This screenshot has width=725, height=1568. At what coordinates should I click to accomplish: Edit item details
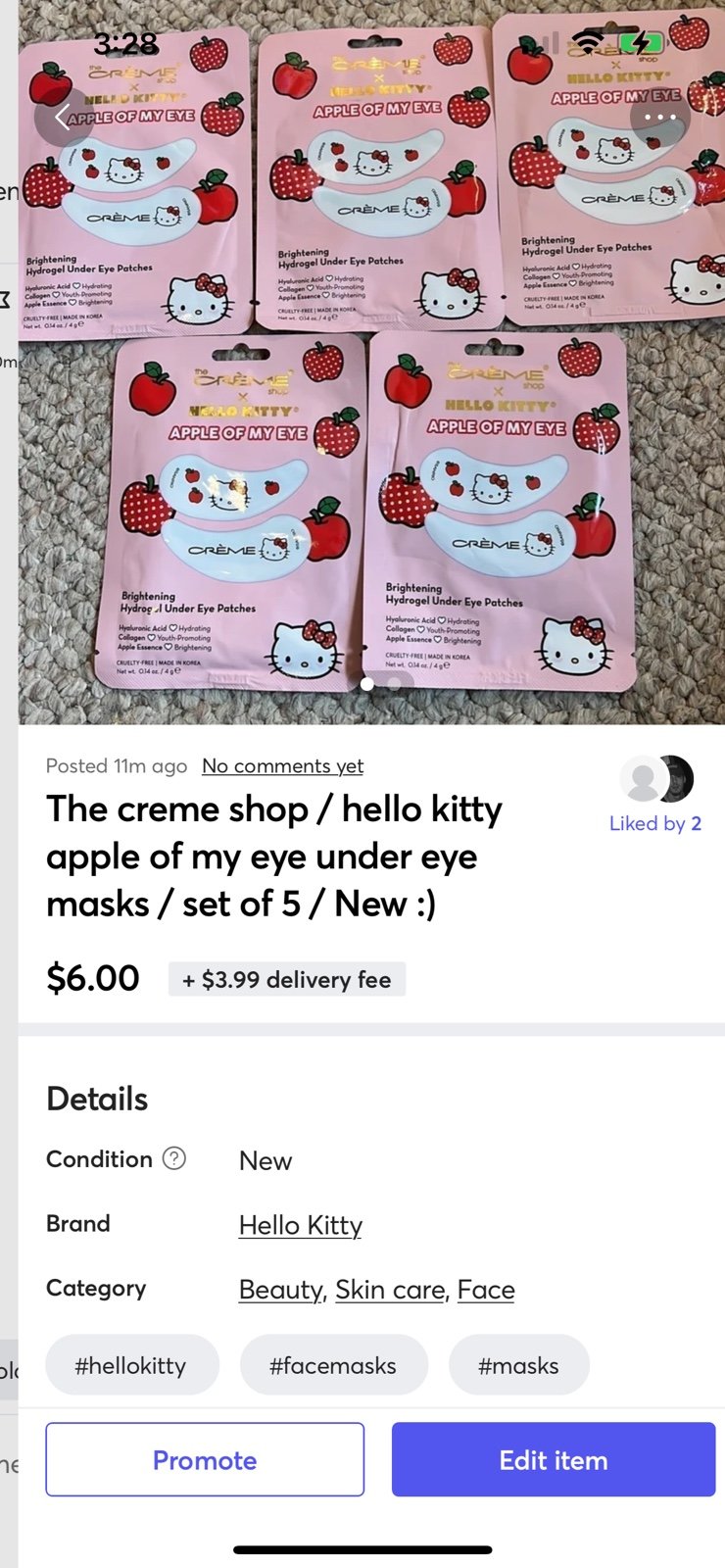[x=553, y=1460]
